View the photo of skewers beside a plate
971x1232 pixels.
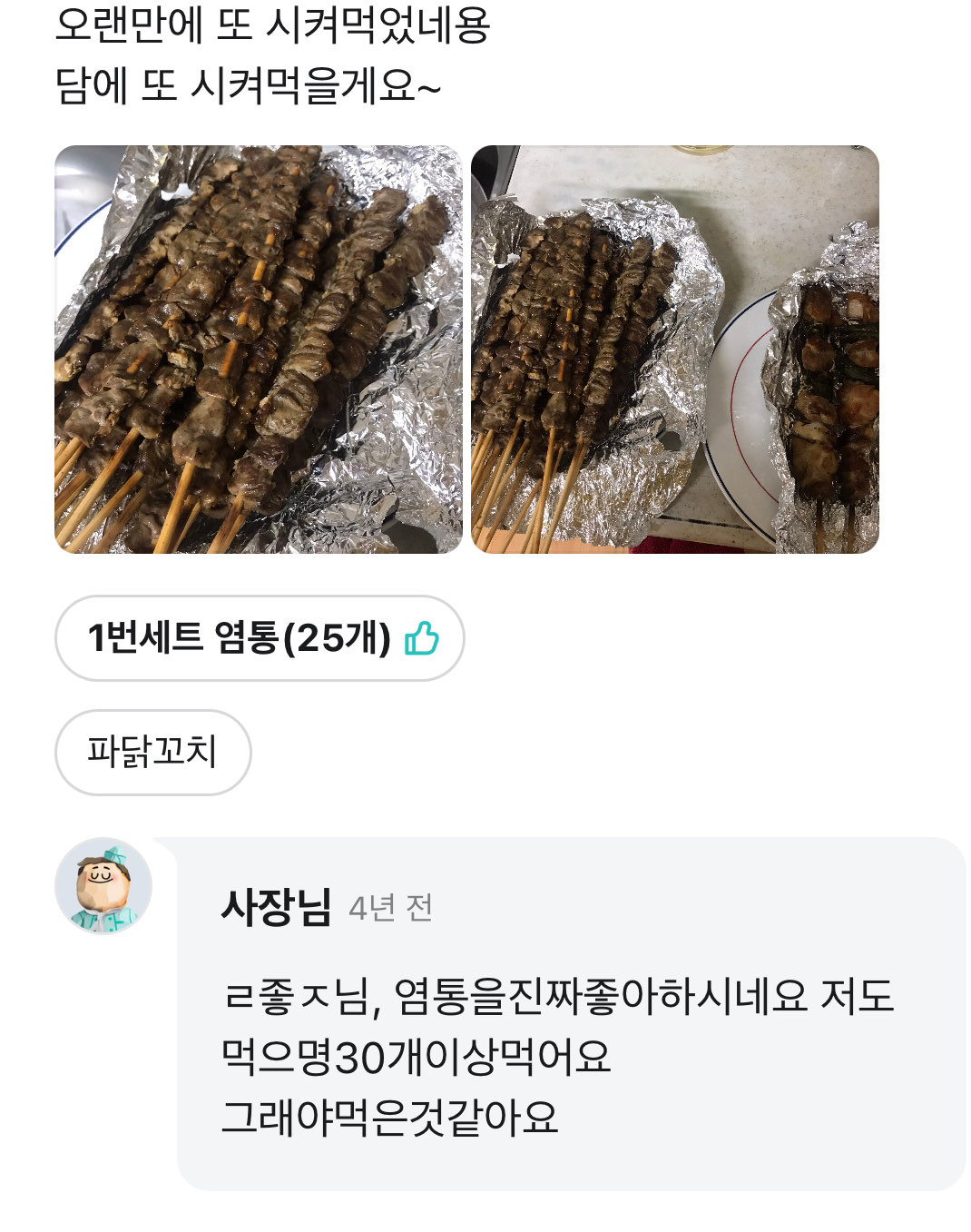click(675, 350)
